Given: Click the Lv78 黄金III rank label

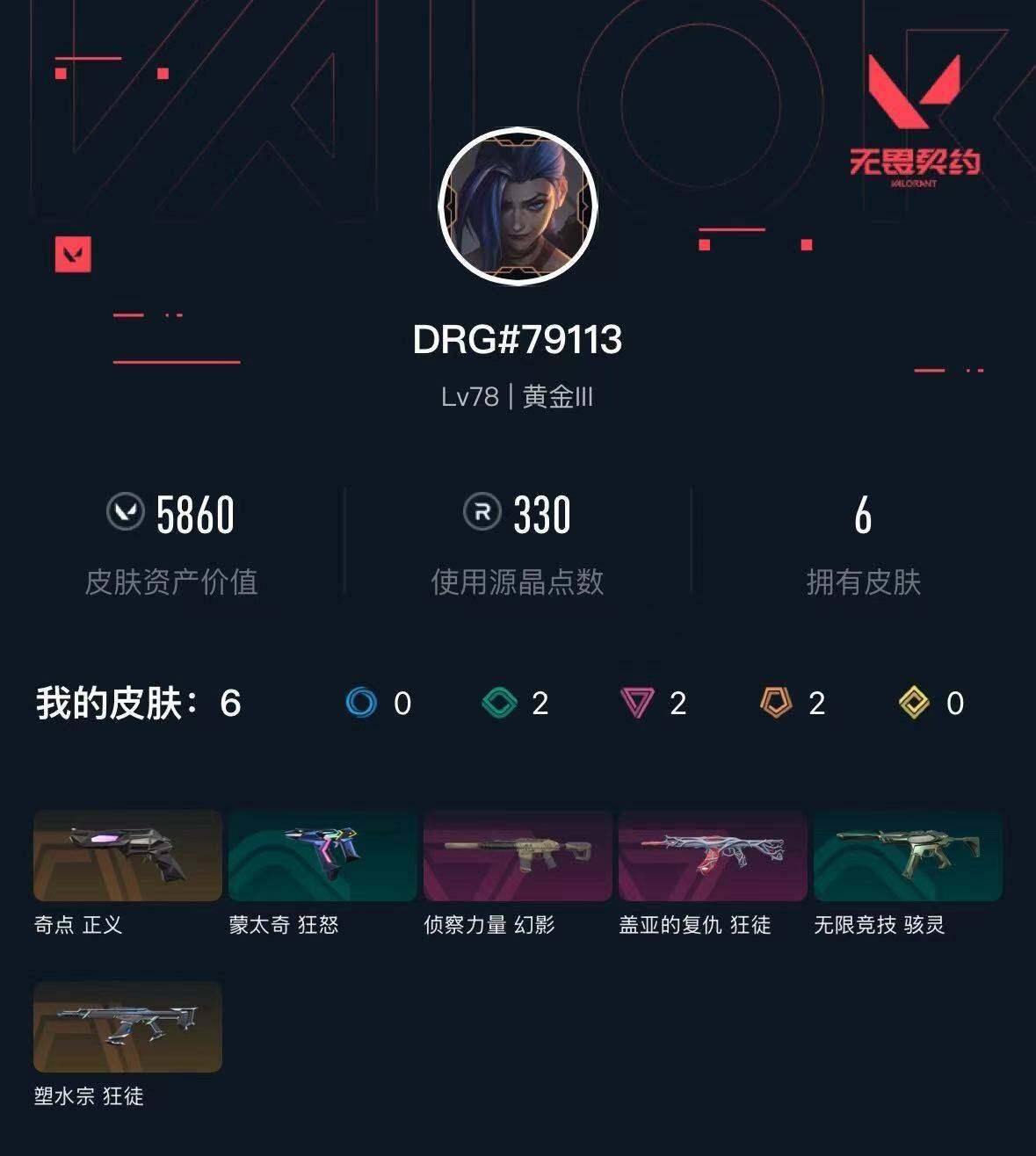Looking at the screenshot, I should pyautogui.click(x=518, y=396).
